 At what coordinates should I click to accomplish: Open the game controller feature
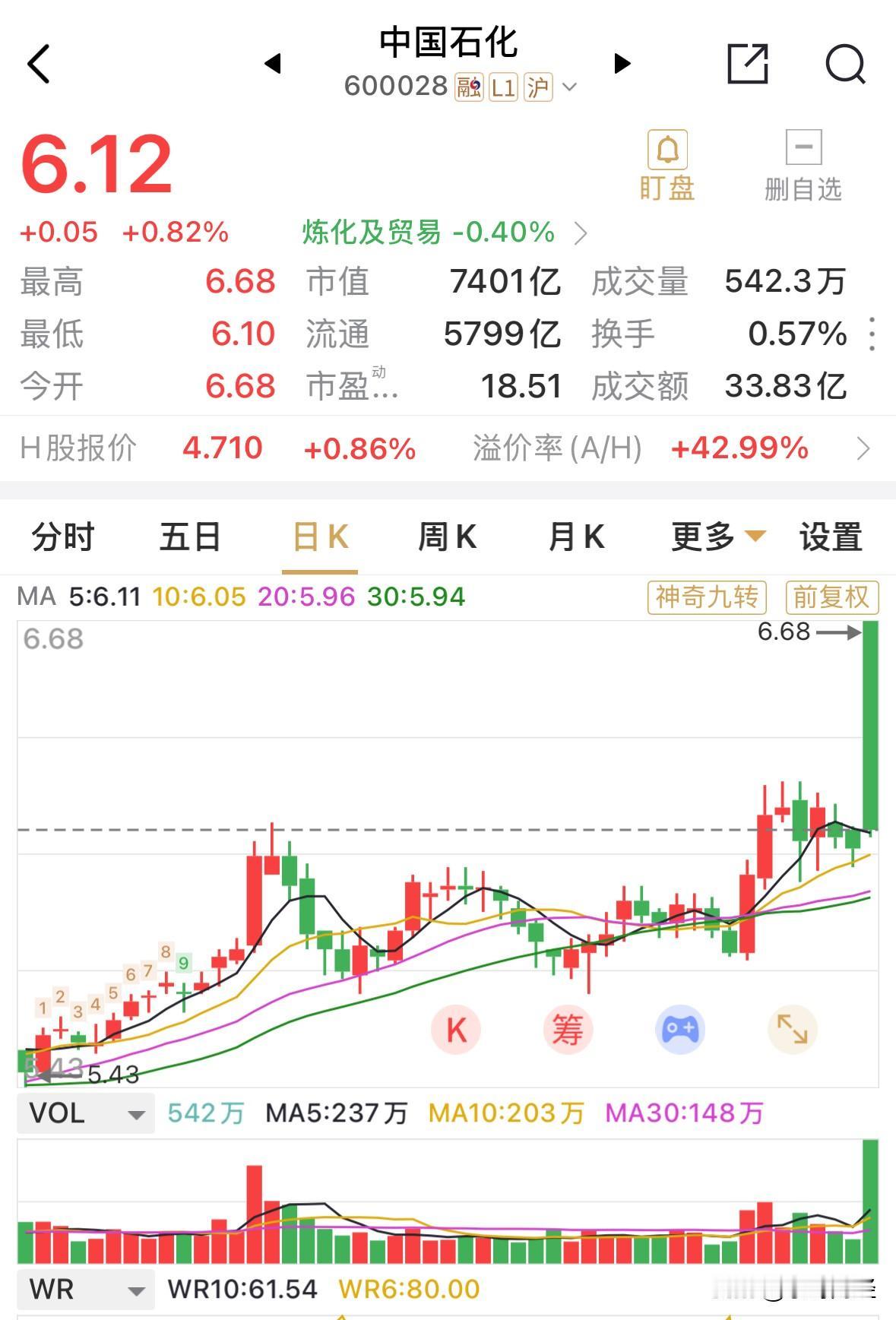coord(681,1028)
